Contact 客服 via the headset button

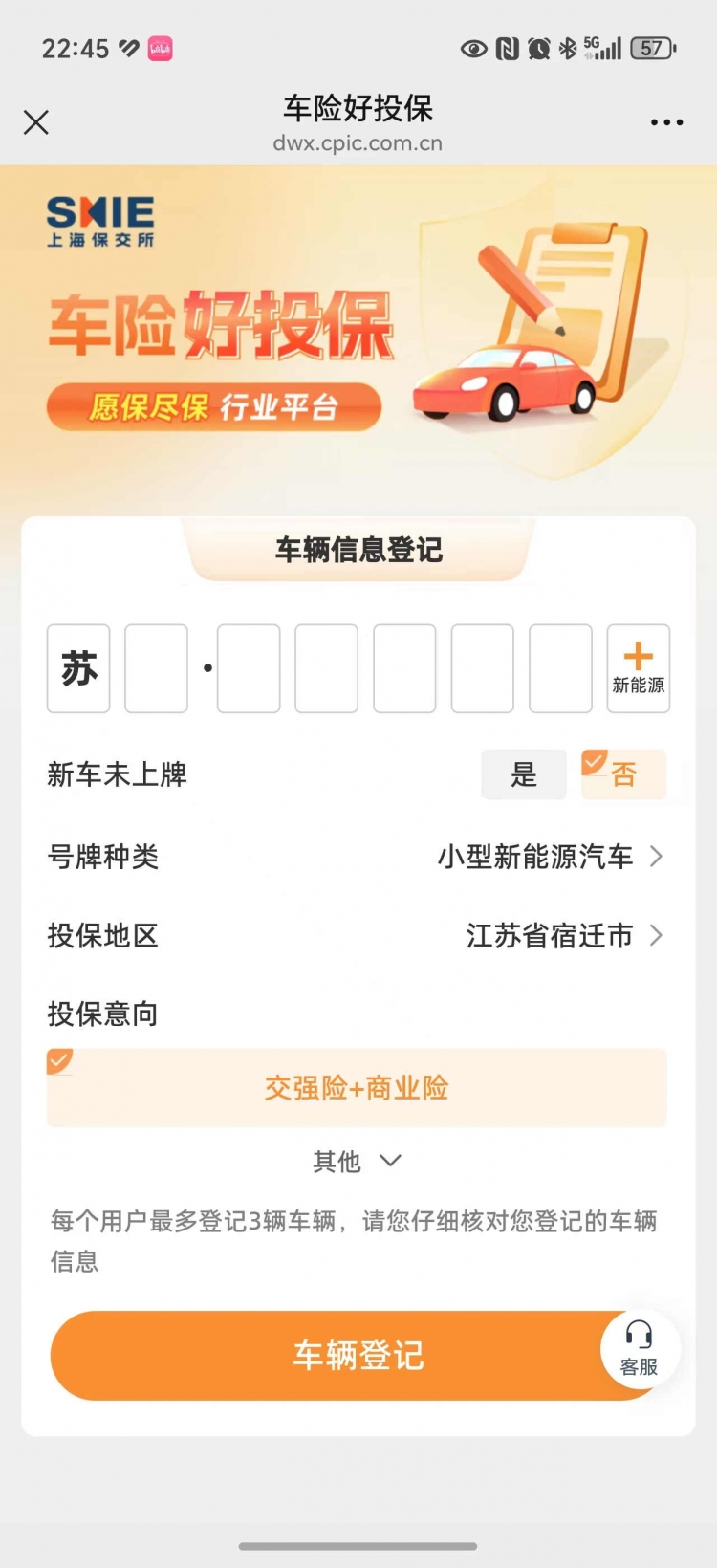[x=640, y=1348]
